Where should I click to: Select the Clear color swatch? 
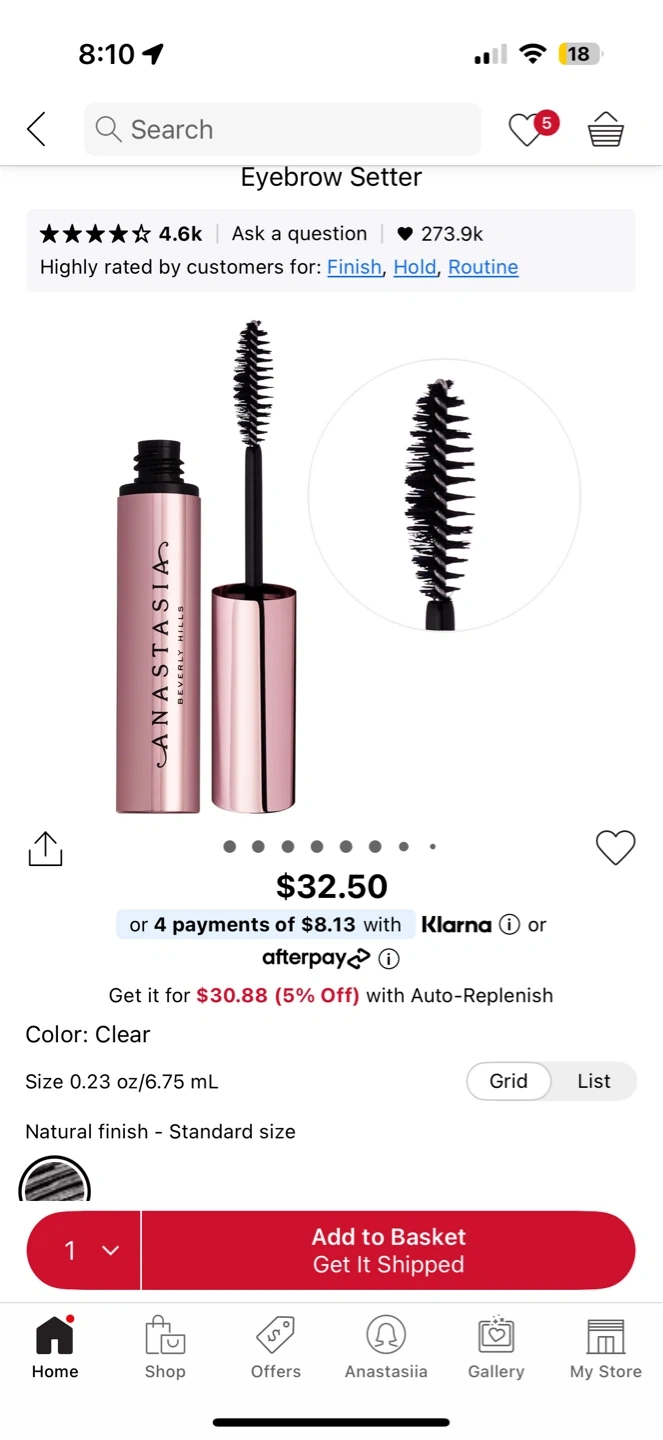click(55, 1182)
